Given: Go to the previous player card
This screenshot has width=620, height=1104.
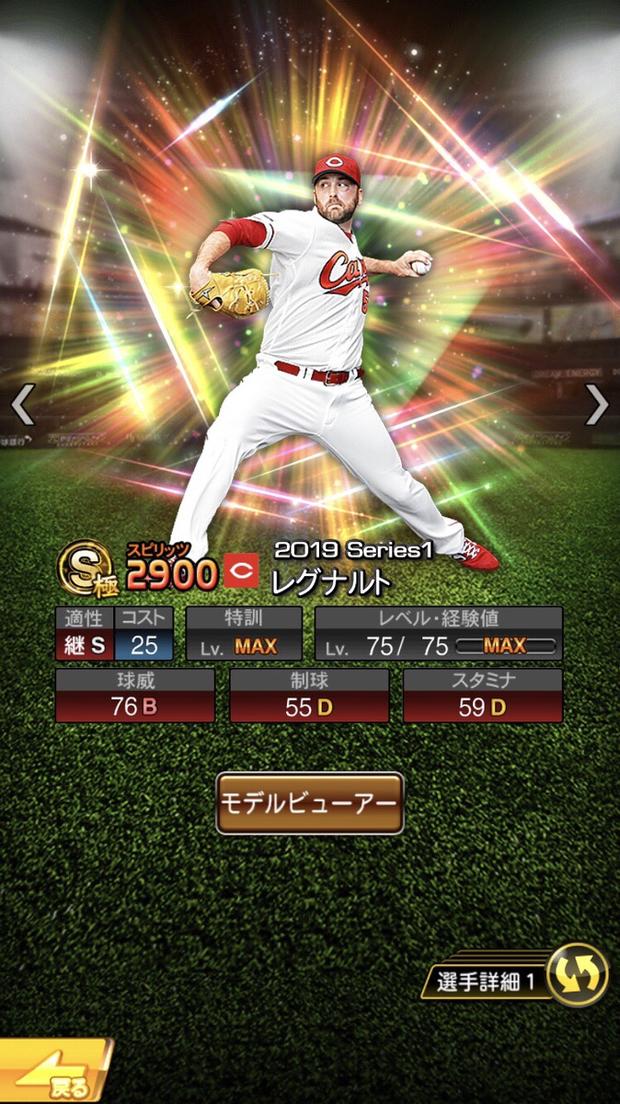Looking at the screenshot, I should tap(22, 404).
